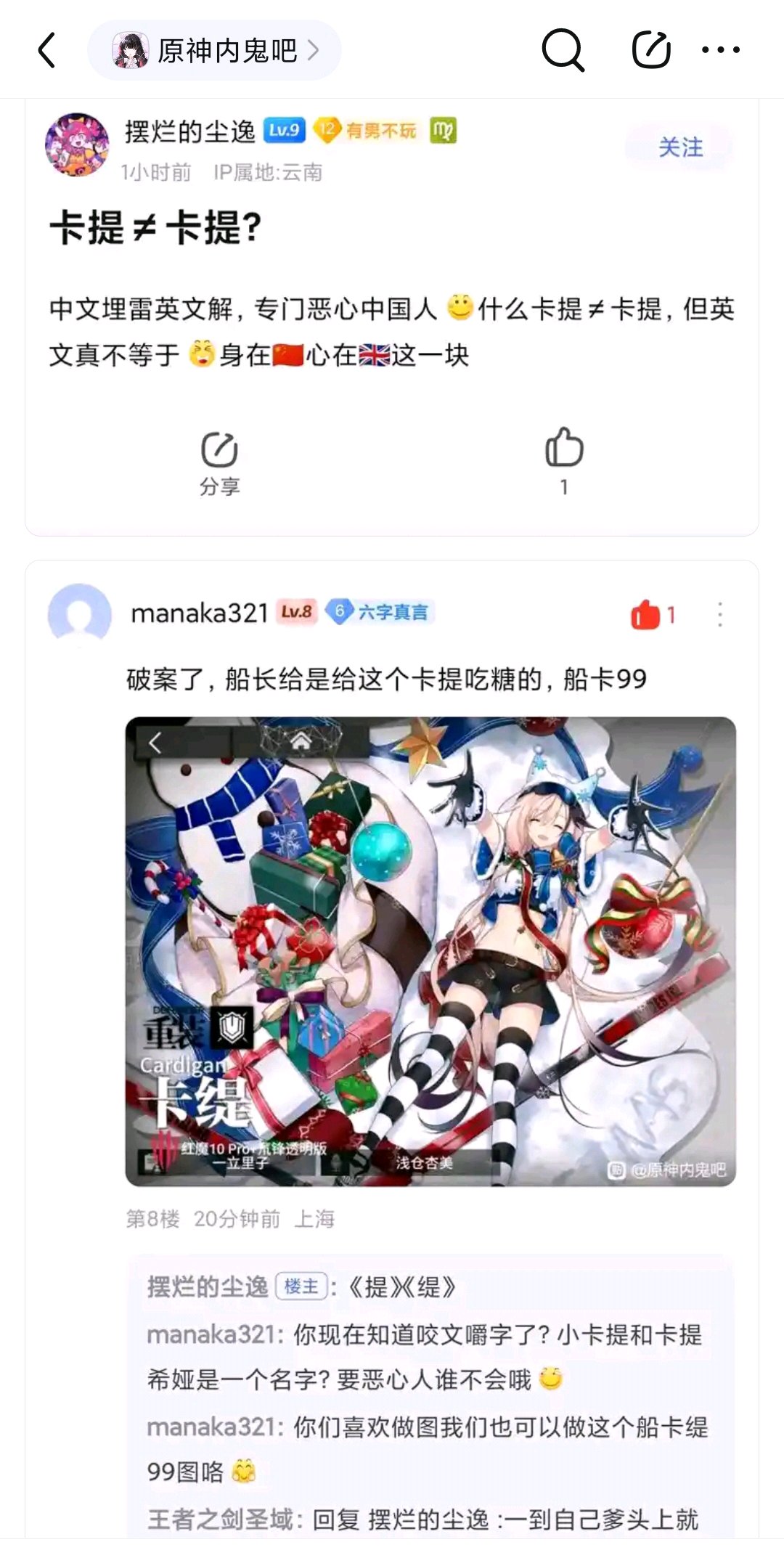Open the sub-reply by 王者之剑圣域
This screenshot has height=1550, width=784.
[422, 1519]
